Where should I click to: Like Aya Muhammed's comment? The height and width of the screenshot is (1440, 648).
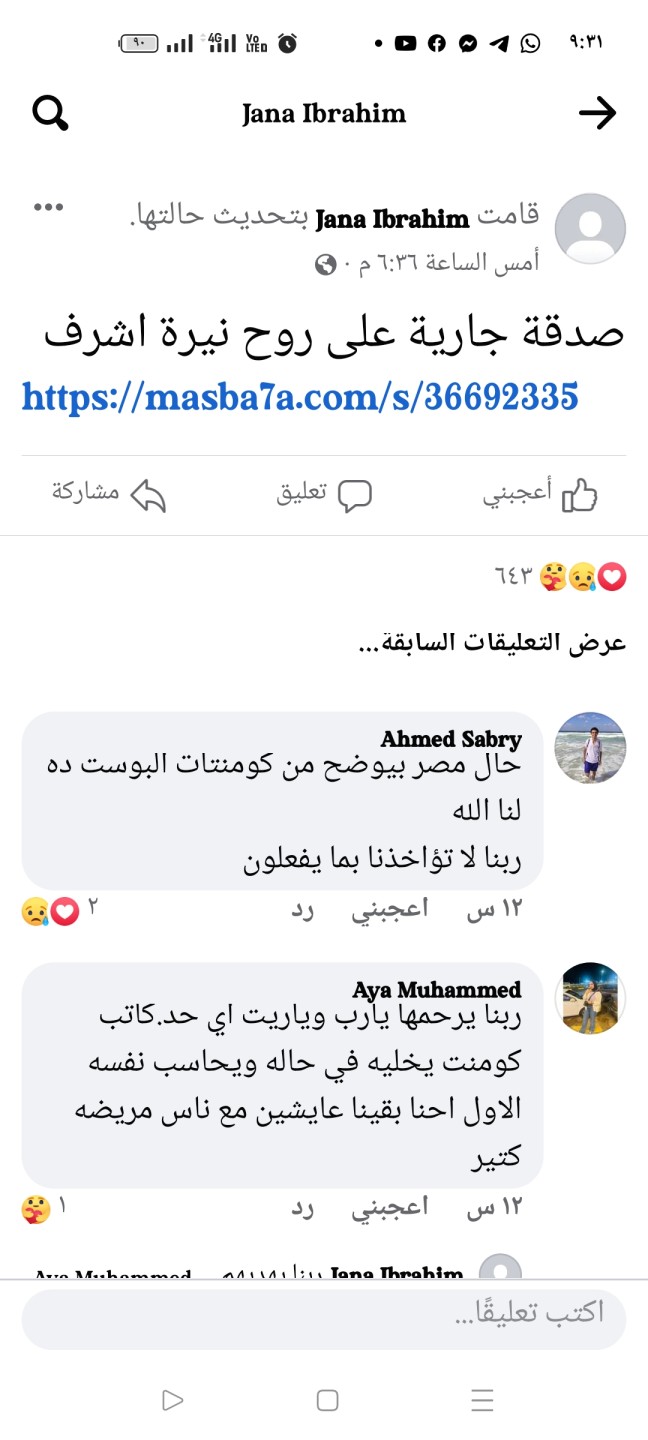389,1207
